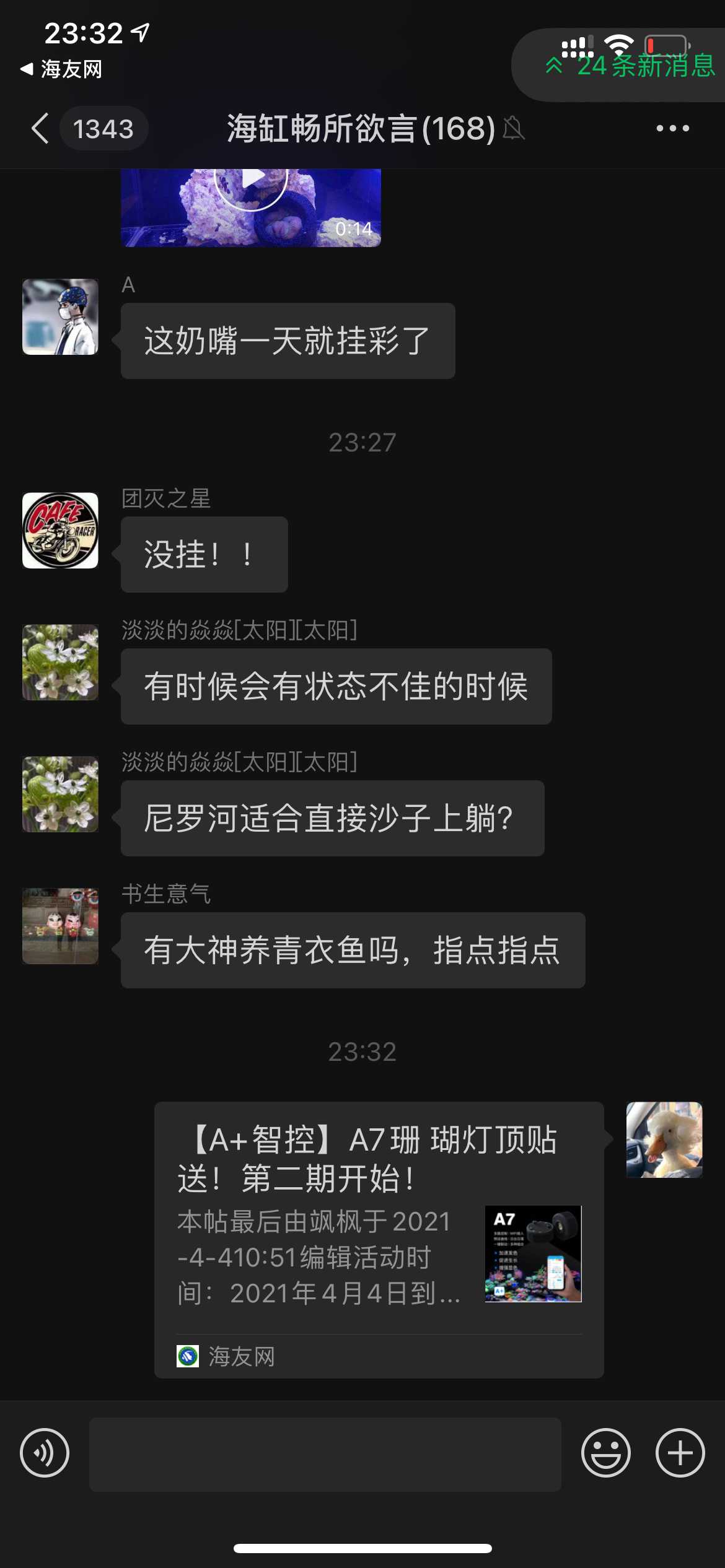View 团灭之星's profile avatar

tap(60, 531)
